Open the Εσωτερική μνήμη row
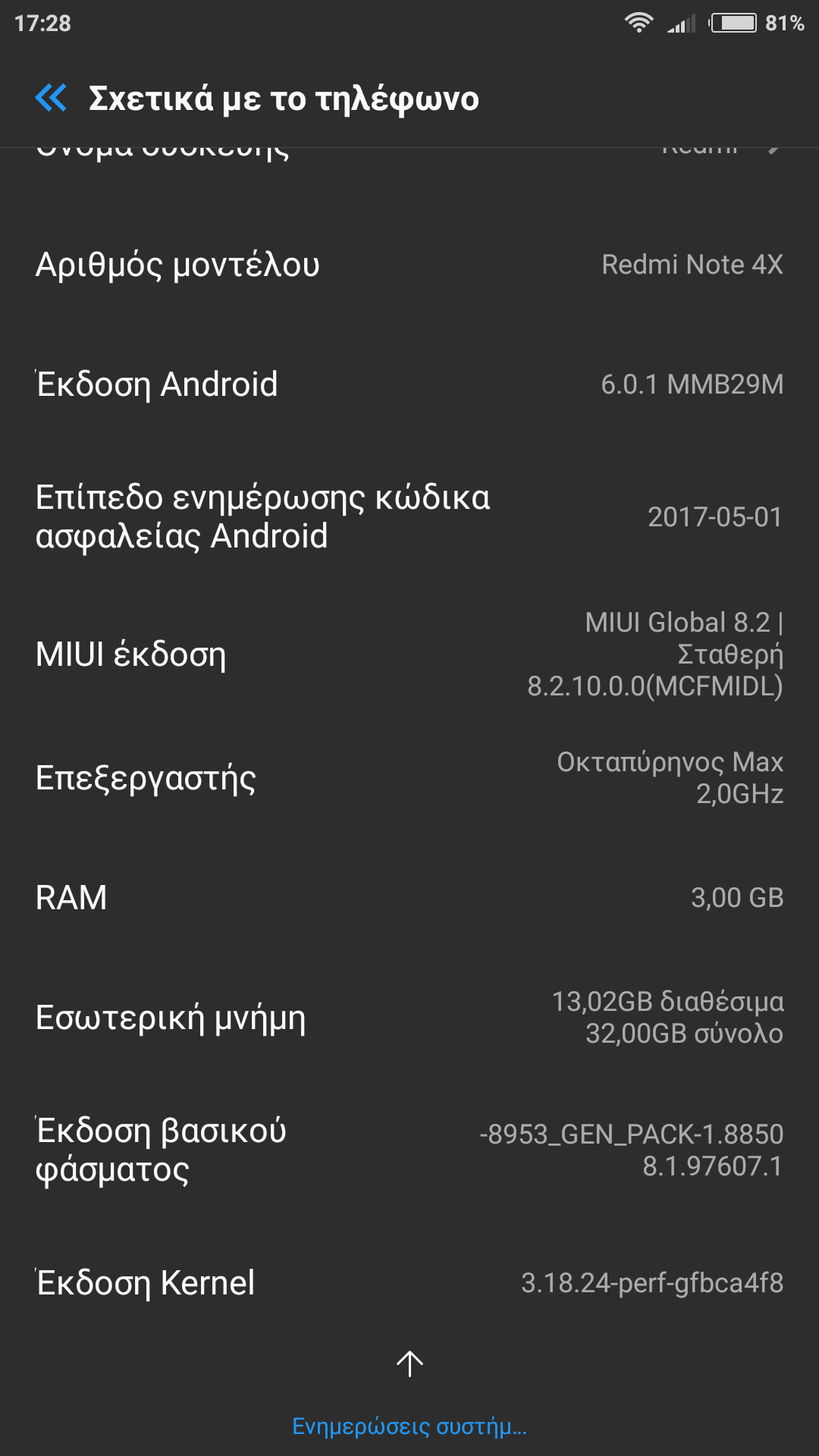The height and width of the screenshot is (1456, 819). click(x=409, y=1018)
